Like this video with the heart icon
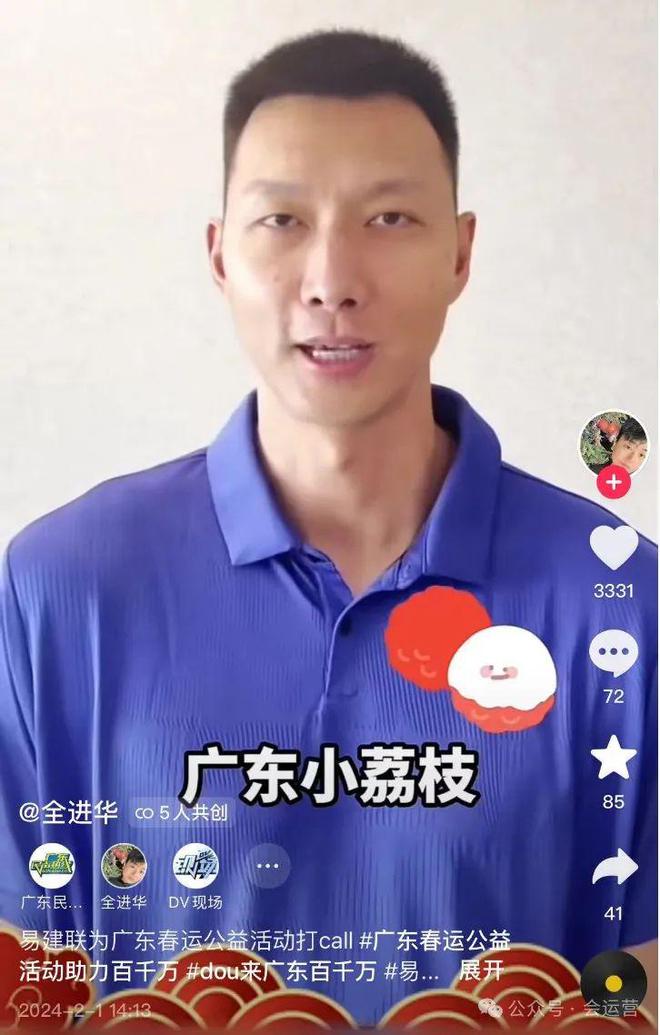This screenshot has height=1035, width=660. pyautogui.click(x=613, y=547)
